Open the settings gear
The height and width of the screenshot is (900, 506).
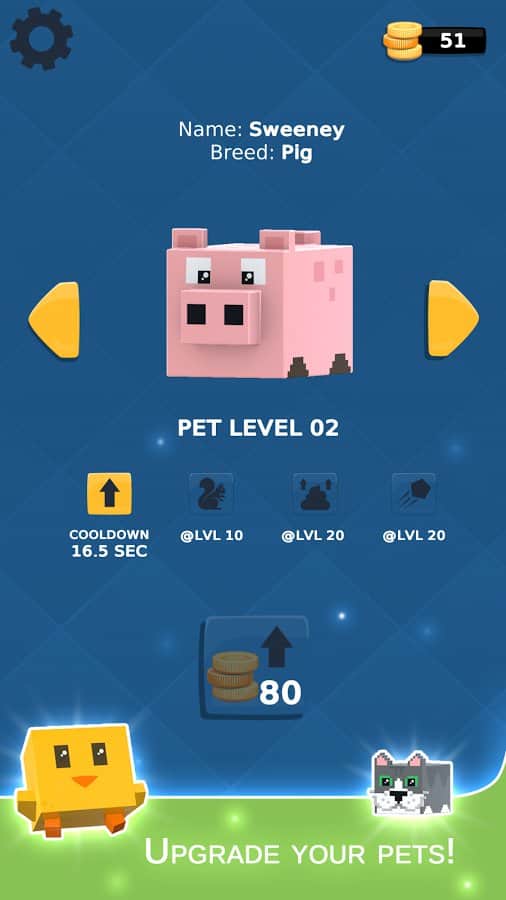click(x=41, y=38)
